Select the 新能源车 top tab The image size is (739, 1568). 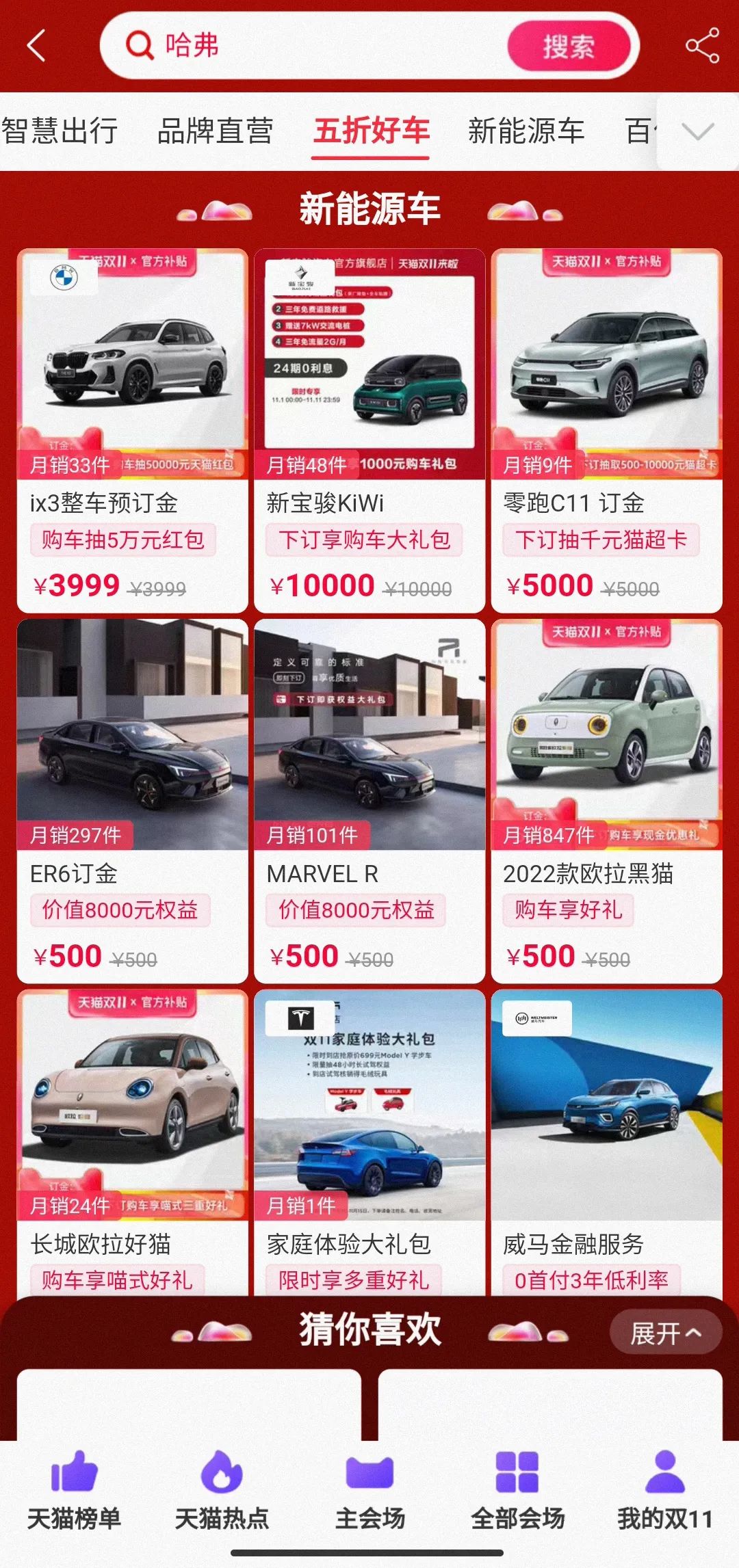point(526,131)
